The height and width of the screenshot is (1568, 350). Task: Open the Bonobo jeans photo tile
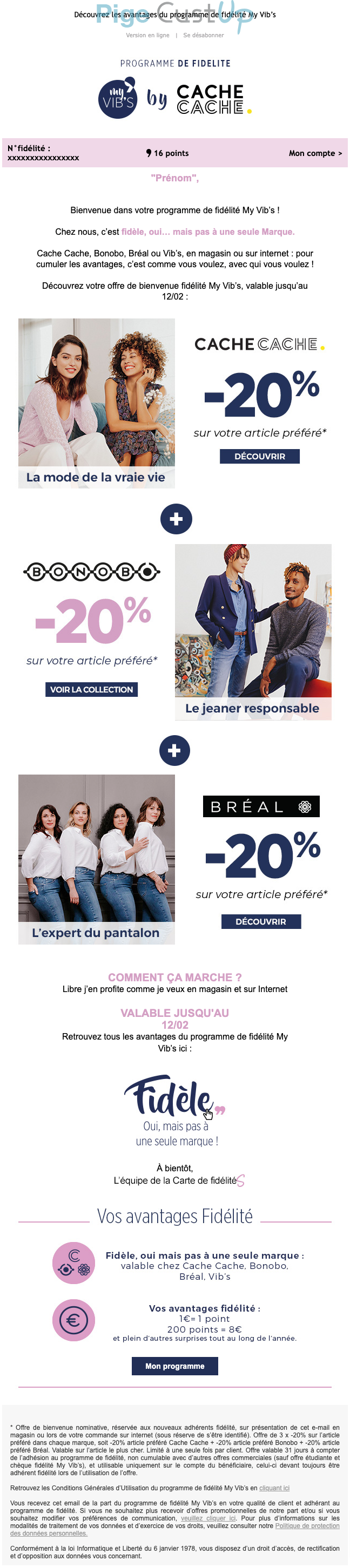[x=253, y=630]
